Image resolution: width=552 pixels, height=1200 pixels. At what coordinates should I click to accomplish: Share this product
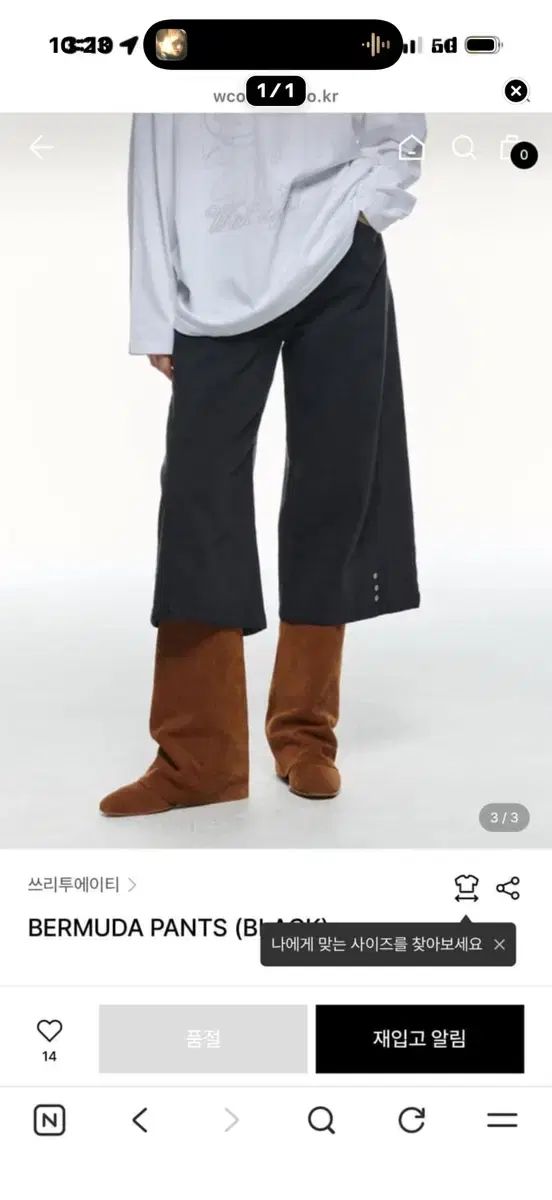click(x=508, y=887)
